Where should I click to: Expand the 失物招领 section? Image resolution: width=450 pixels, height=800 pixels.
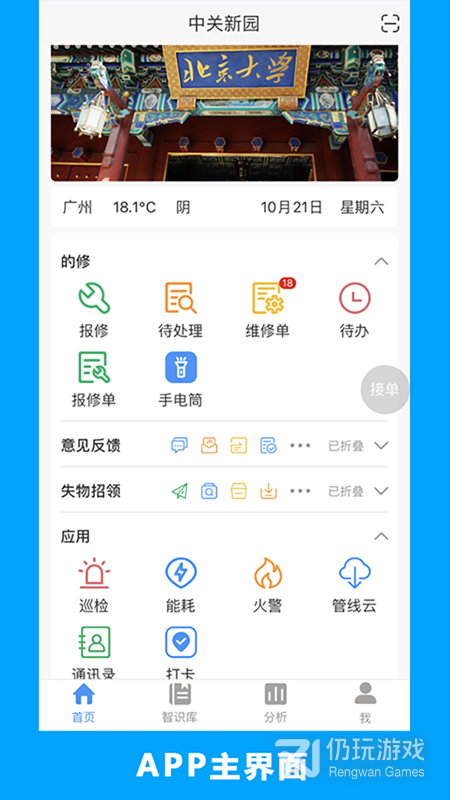click(381, 491)
